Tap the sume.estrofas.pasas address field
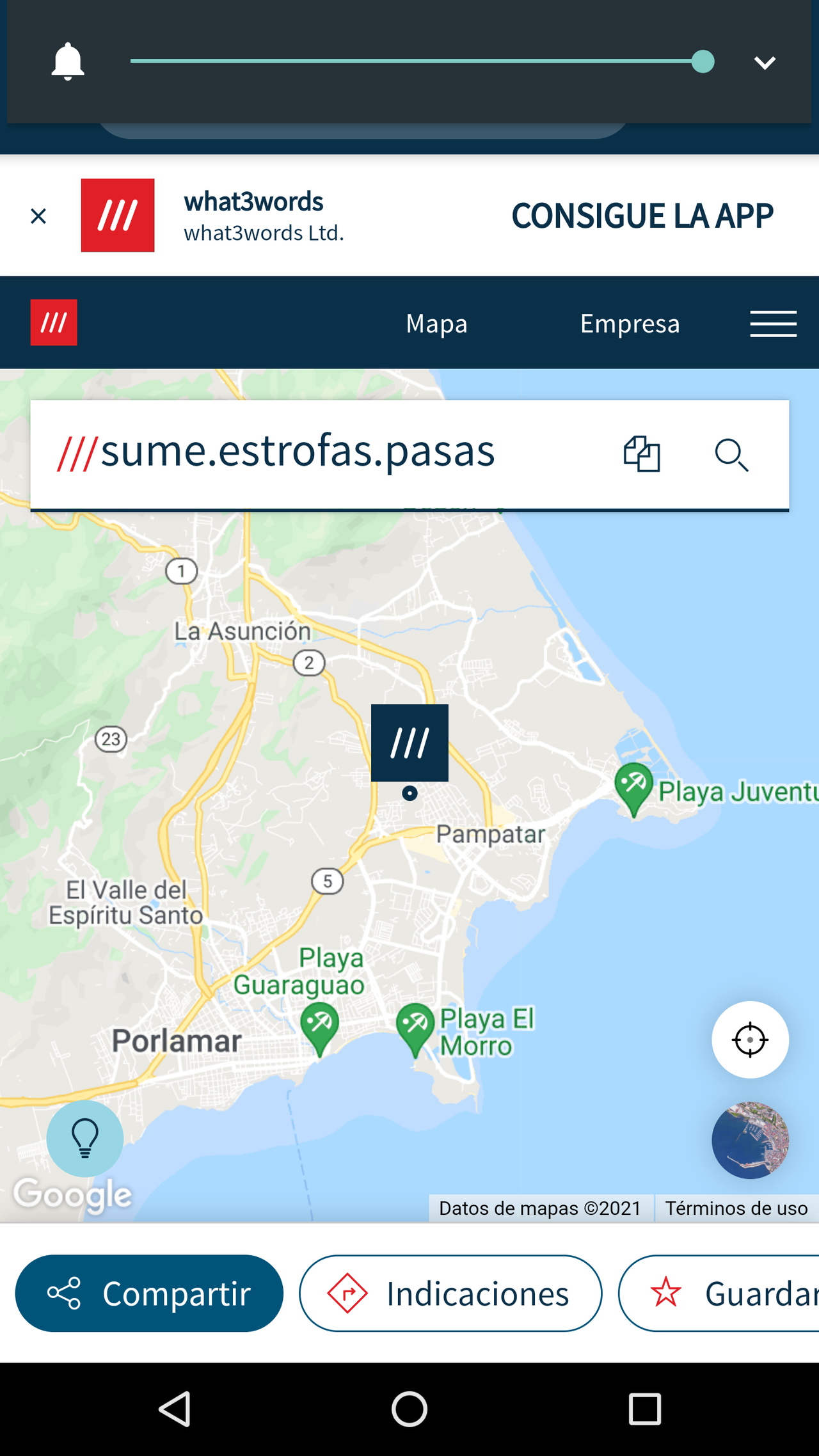This screenshot has width=819, height=1456. (x=320, y=452)
